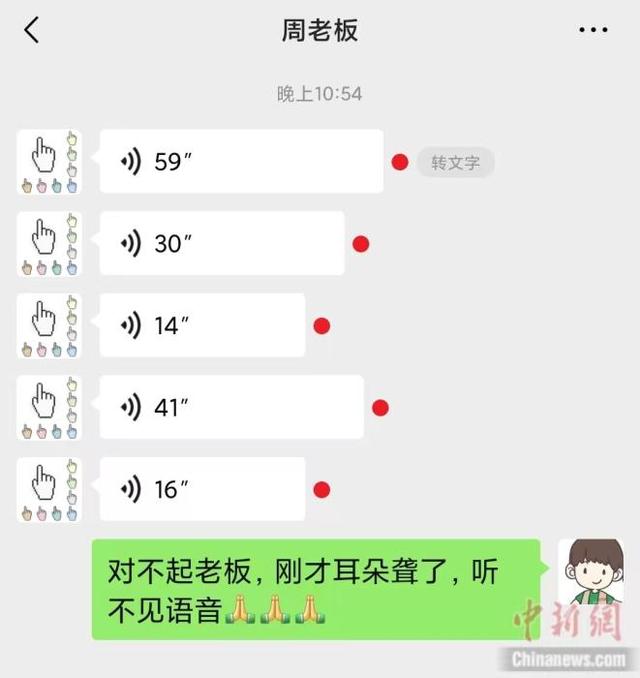Go back from the 周老板 chat
Image resolution: width=640 pixels, height=678 pixels.
[32, 30]
